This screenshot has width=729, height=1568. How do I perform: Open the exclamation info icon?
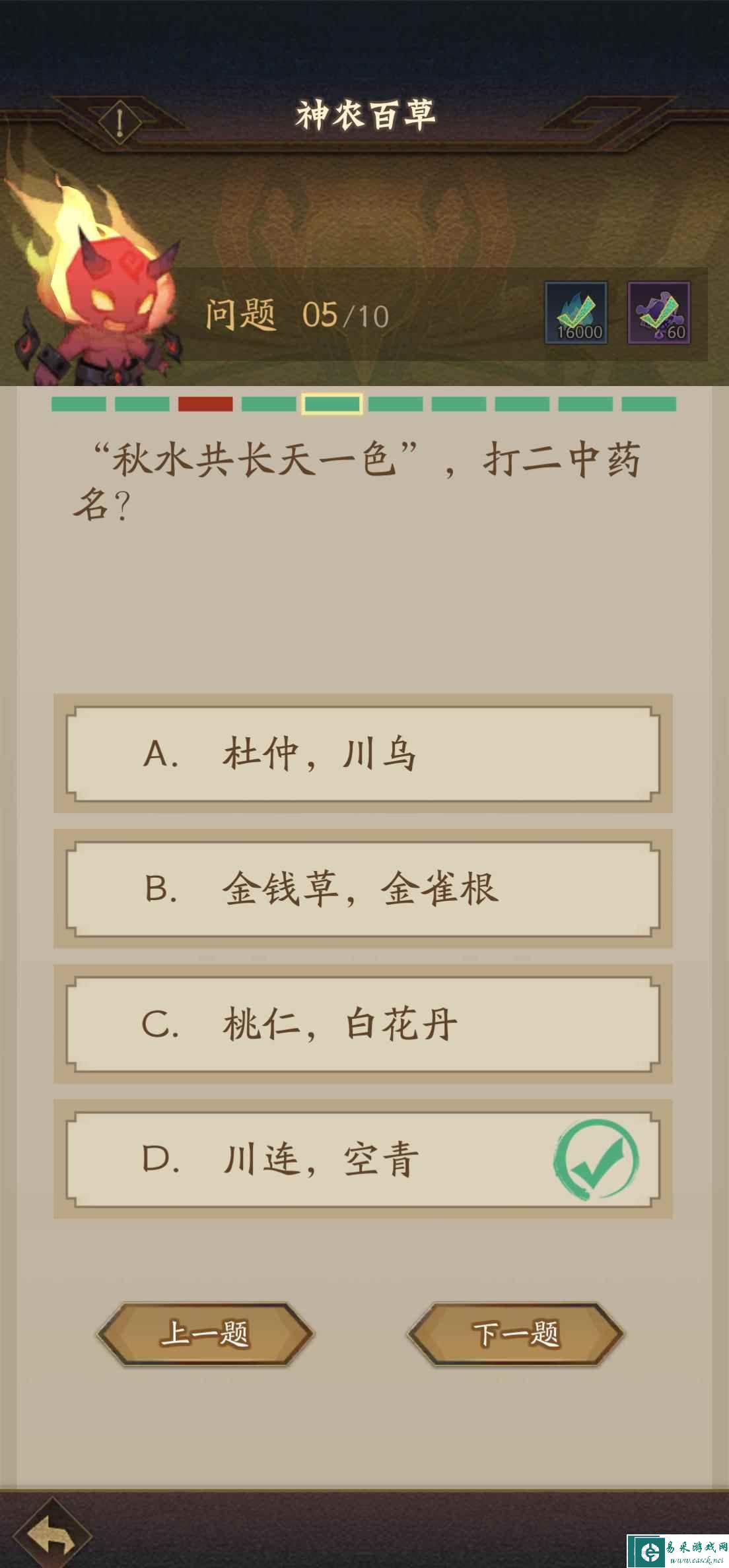coord(120,122)
